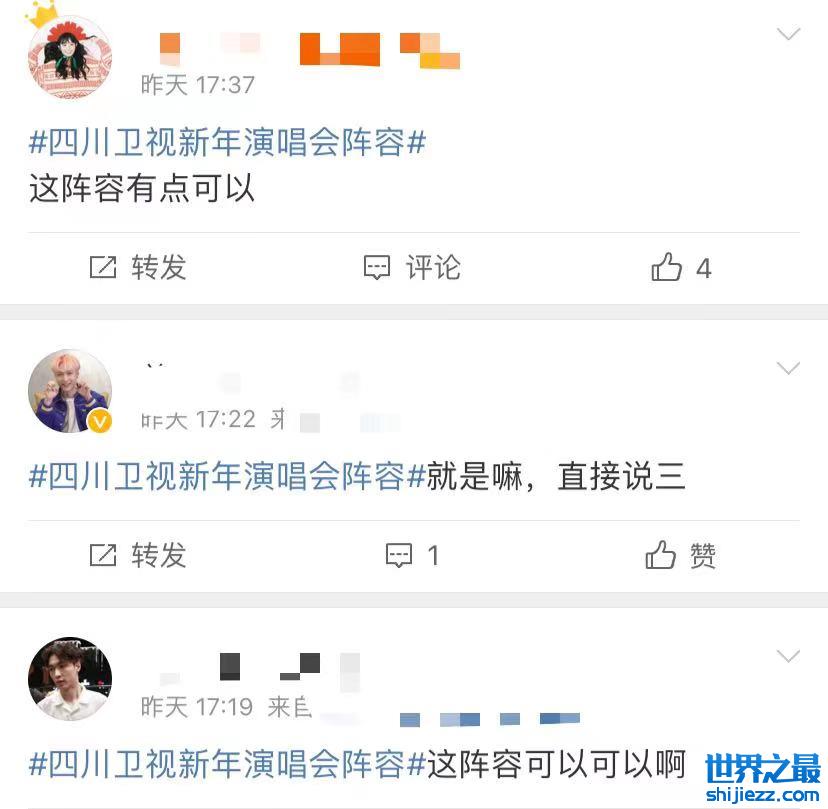
Task: Open hashtag link in the 17:19 post
Action: tap(228, 765)
